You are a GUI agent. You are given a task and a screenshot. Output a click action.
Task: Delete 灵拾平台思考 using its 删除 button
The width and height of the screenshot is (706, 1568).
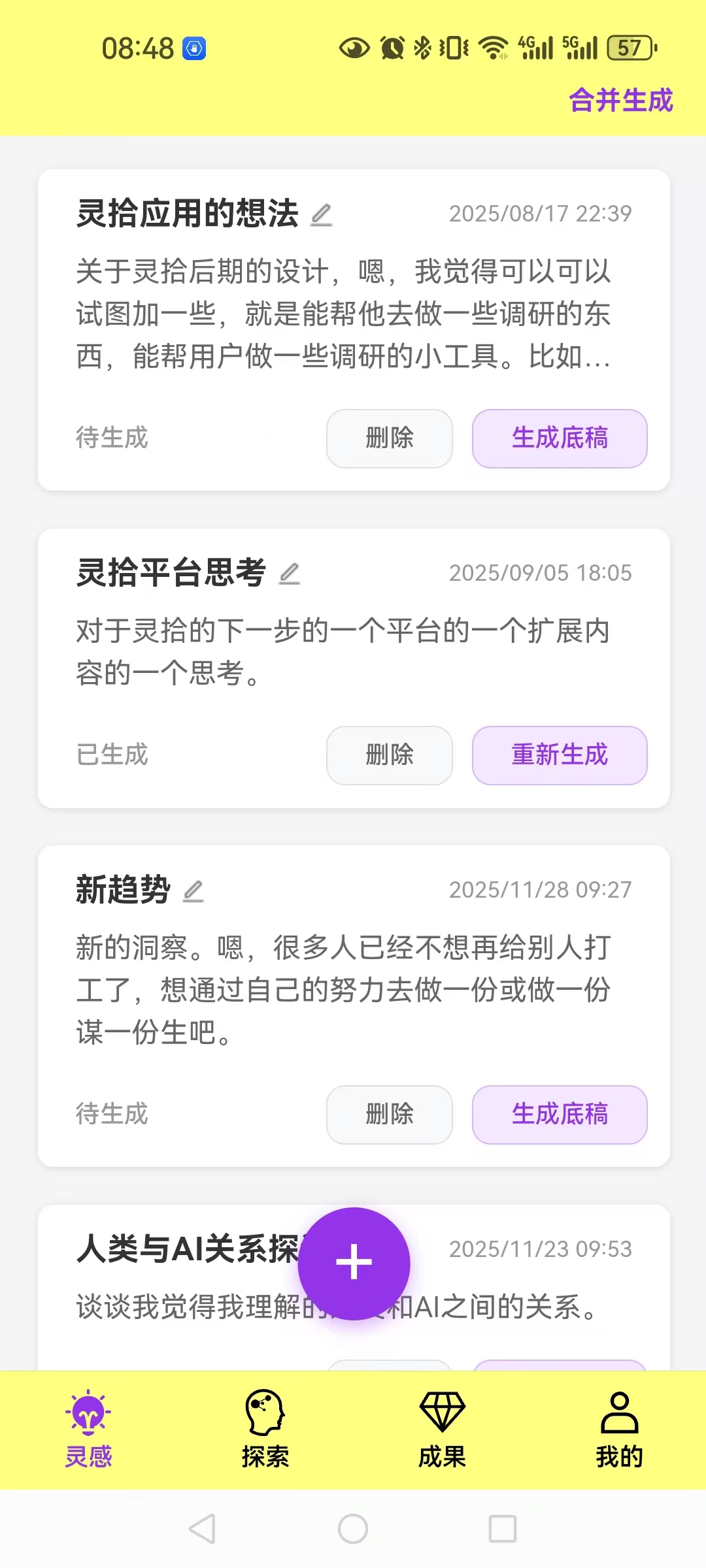pos(389,755)
